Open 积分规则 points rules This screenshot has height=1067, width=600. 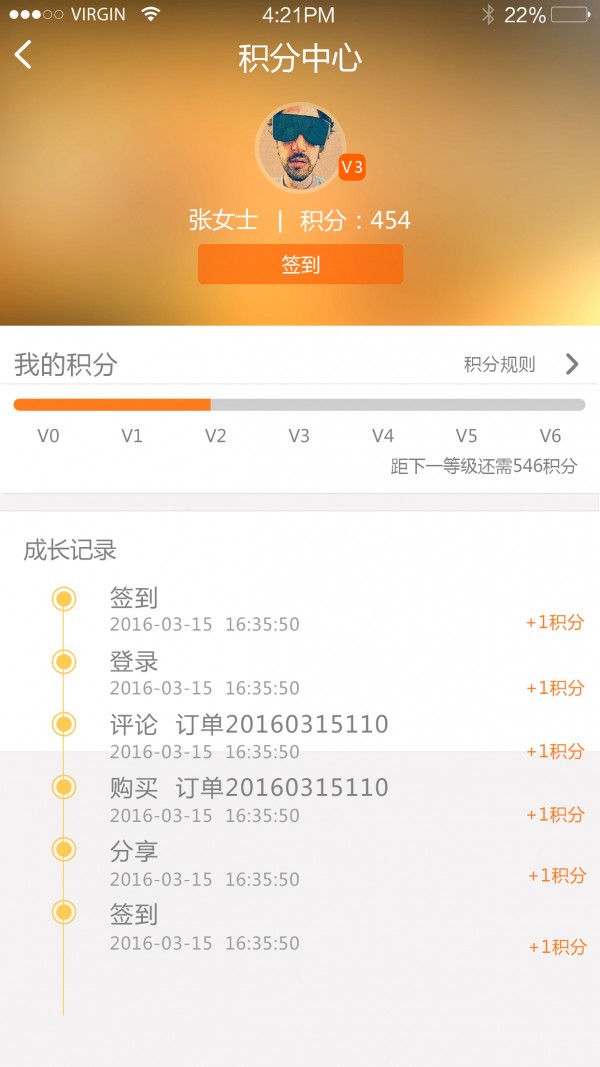[520, 364]
